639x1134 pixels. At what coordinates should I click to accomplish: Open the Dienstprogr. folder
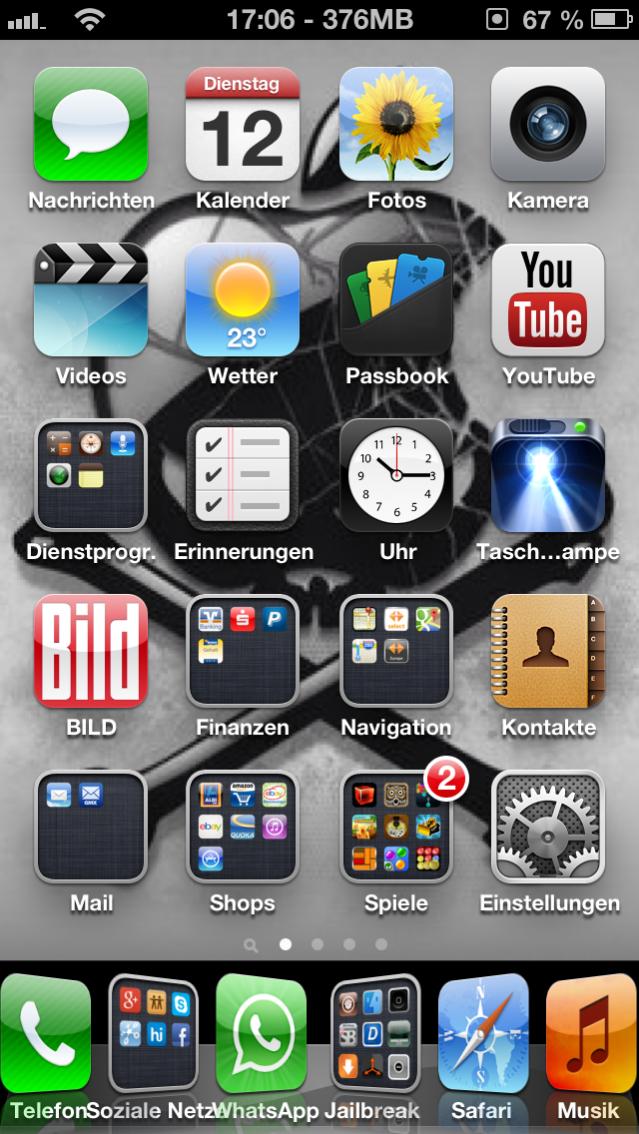pos(91,475)
